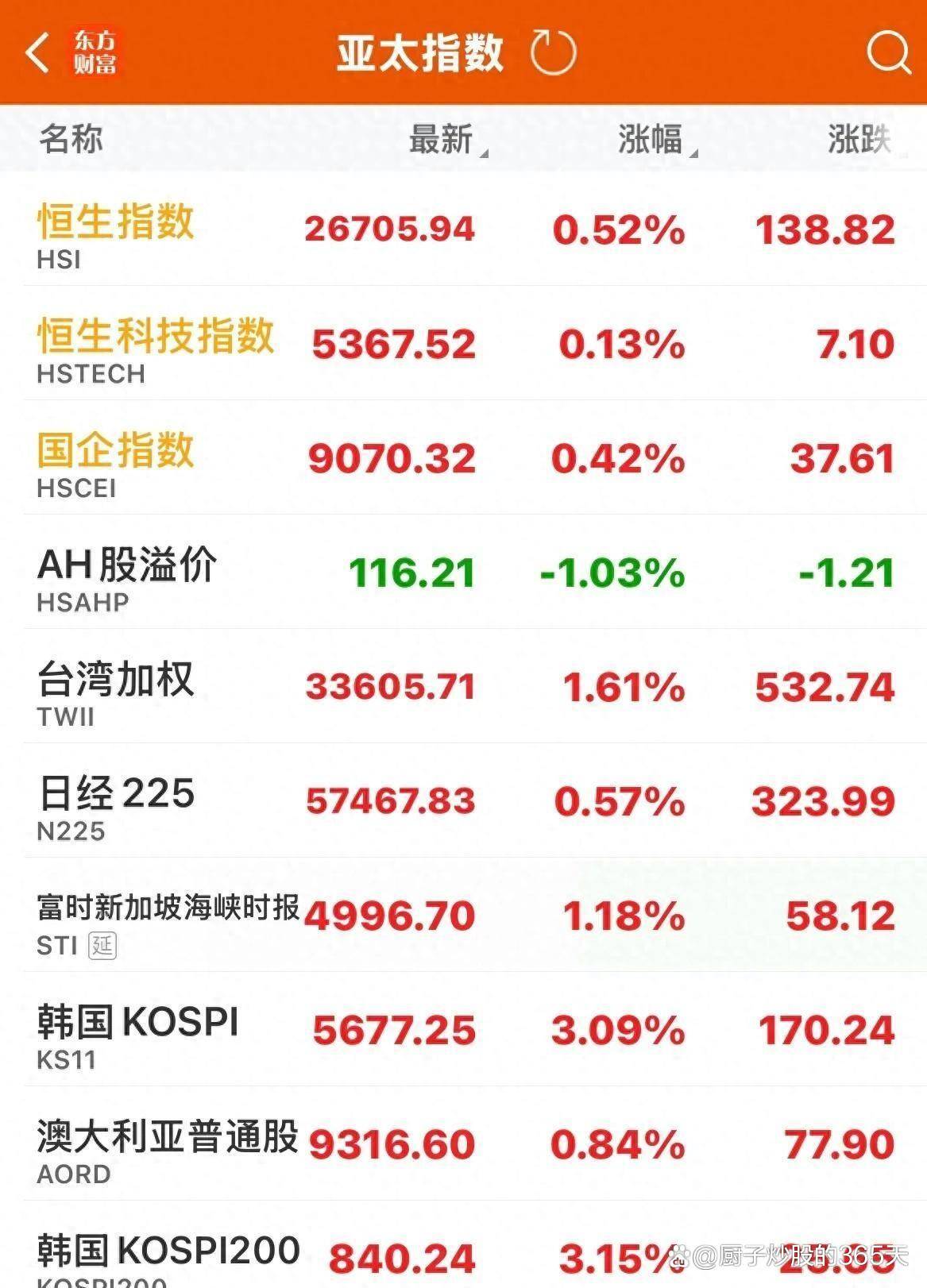927x1288 pixels.
Task: Go back with the arrow icon
Action: 38,52
